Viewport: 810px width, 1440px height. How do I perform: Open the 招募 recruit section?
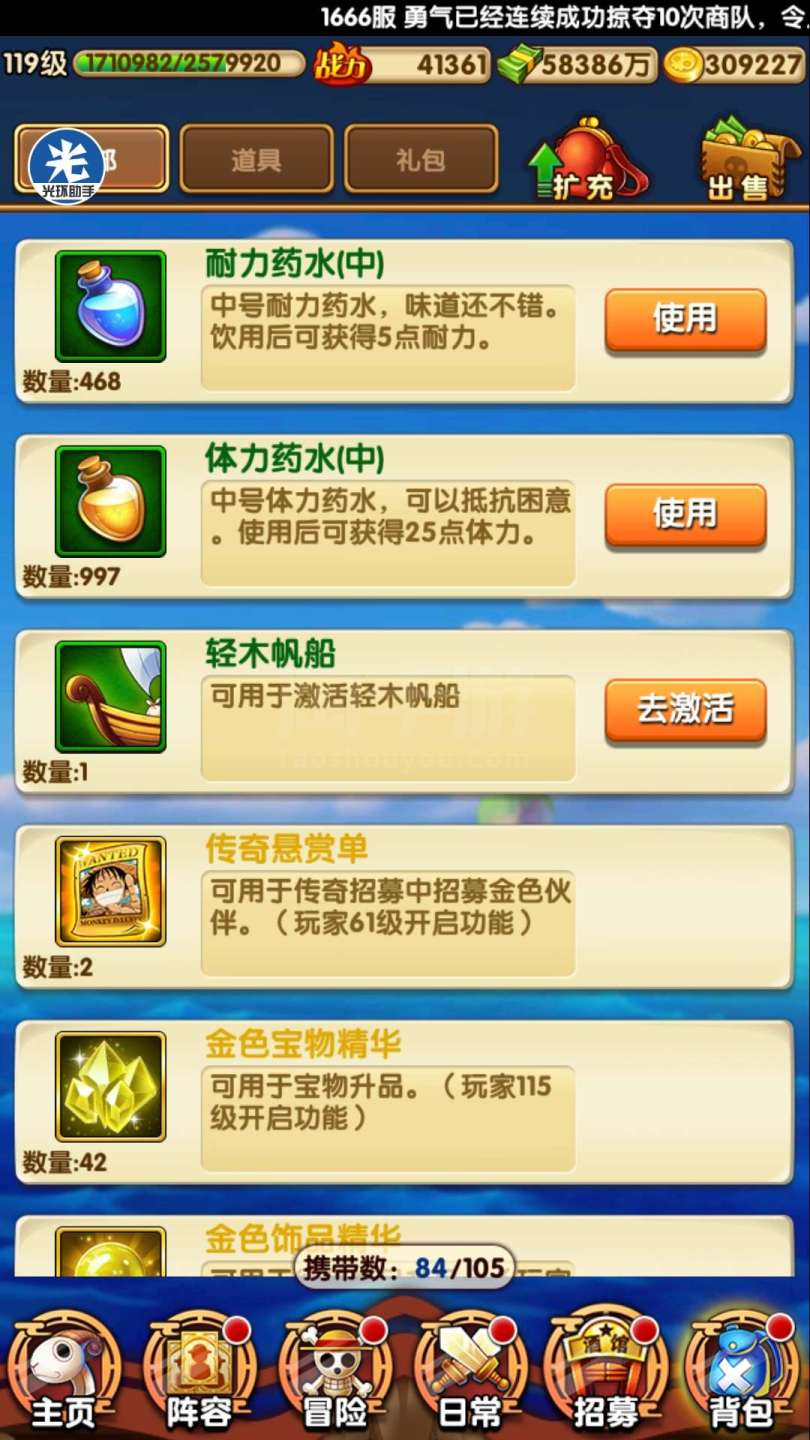click(605, 1375)
